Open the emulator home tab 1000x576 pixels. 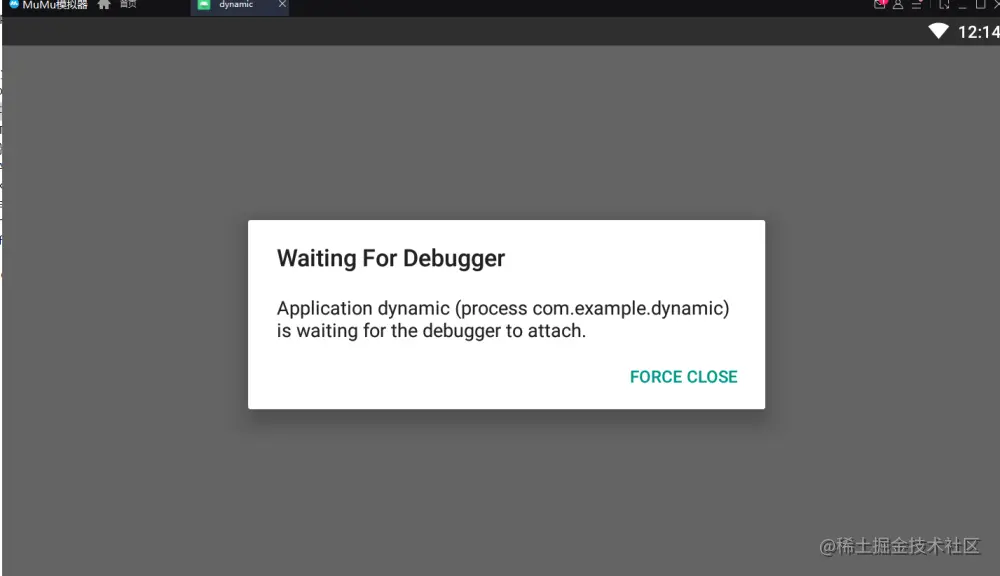117,5
